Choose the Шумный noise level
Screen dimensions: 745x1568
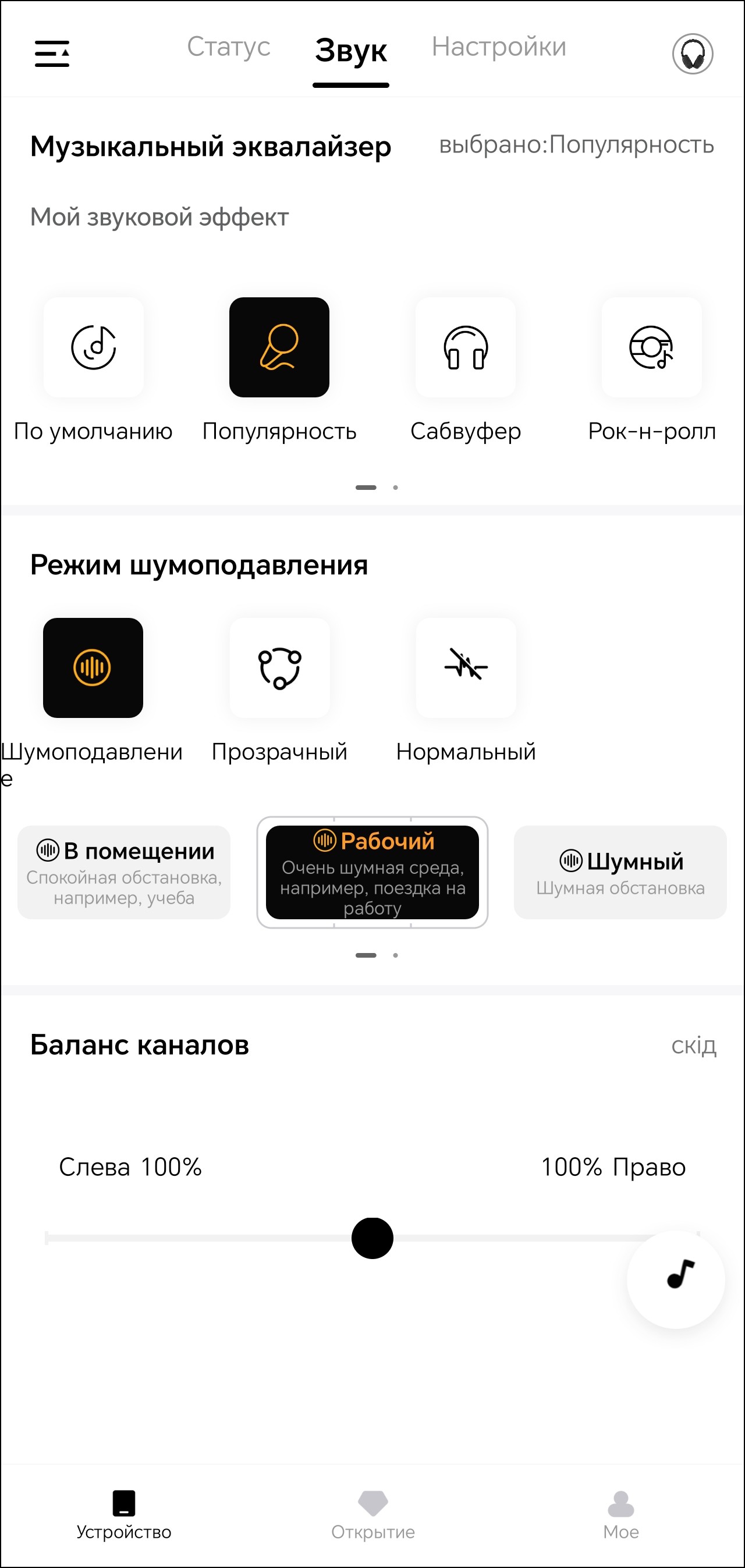tap(620, 872)
